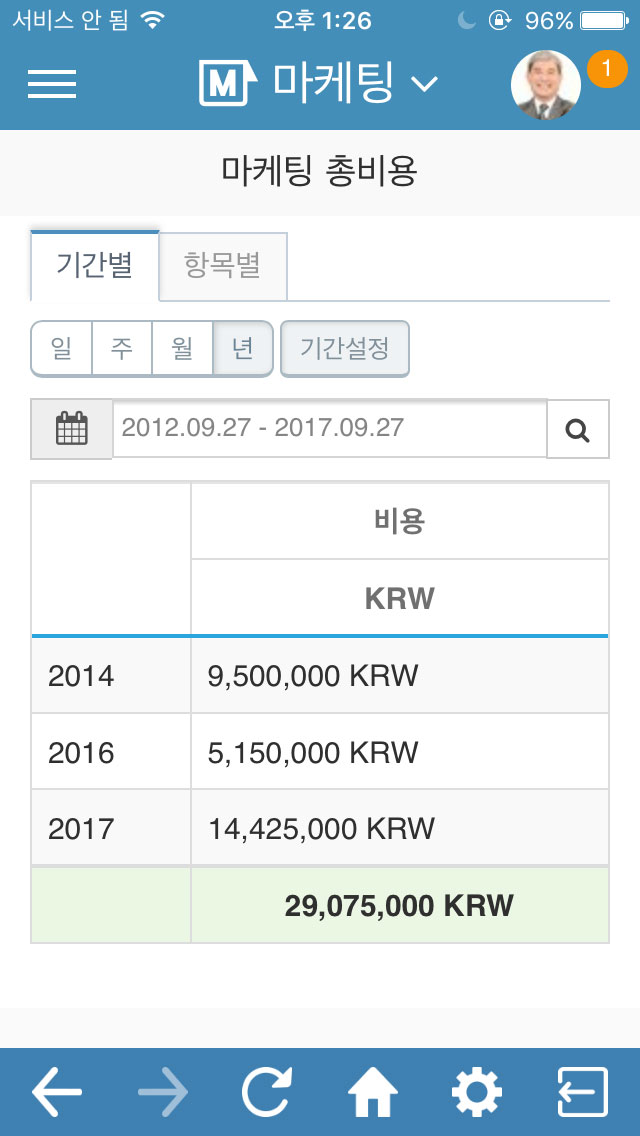Image resolution: width=640 pixels, height=1136 pixels.
Task: Open the hamburger drawer menu
Action: coord(52,84)
